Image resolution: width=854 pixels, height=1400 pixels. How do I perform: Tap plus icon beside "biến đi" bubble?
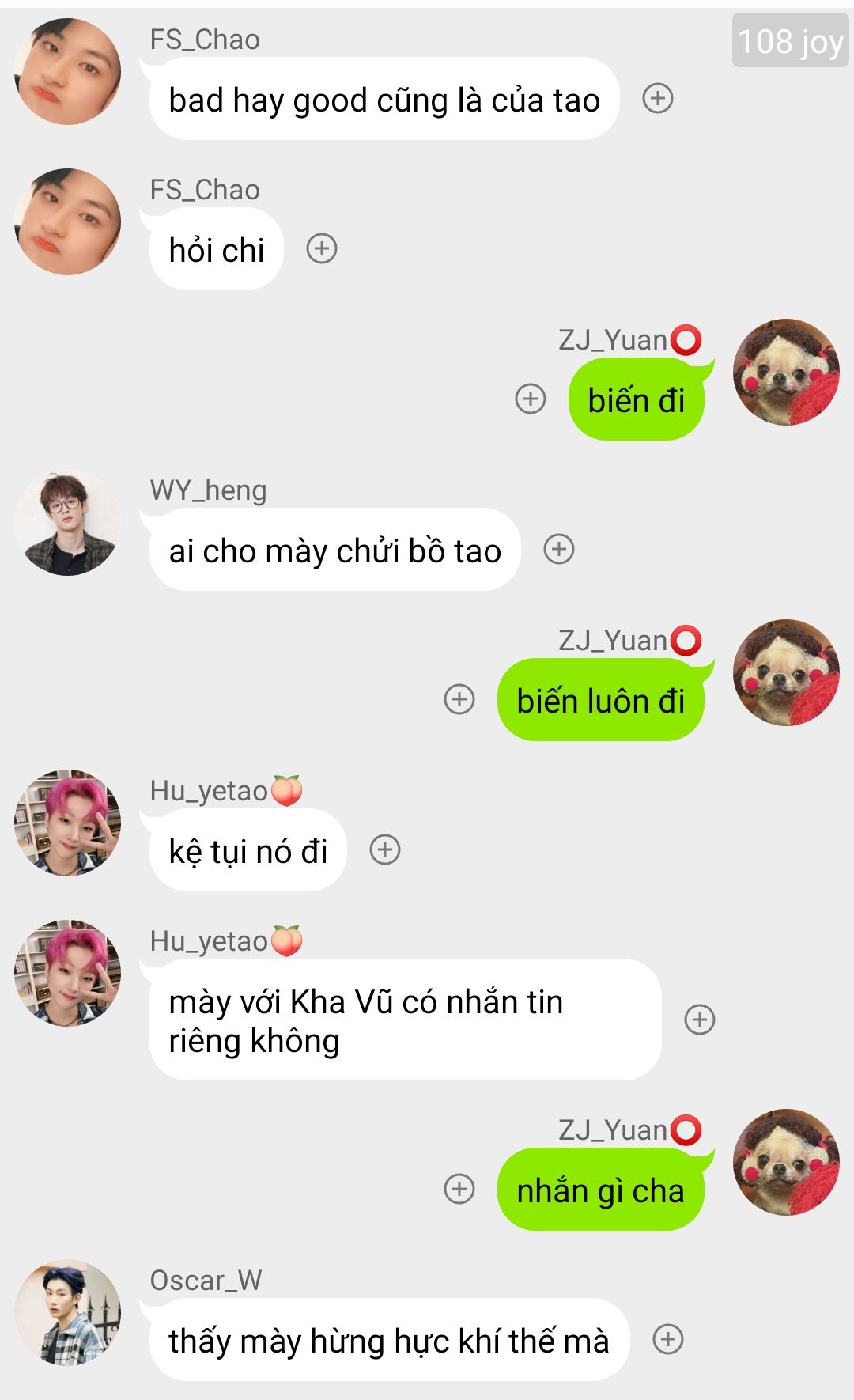click(x=530, y=399)
